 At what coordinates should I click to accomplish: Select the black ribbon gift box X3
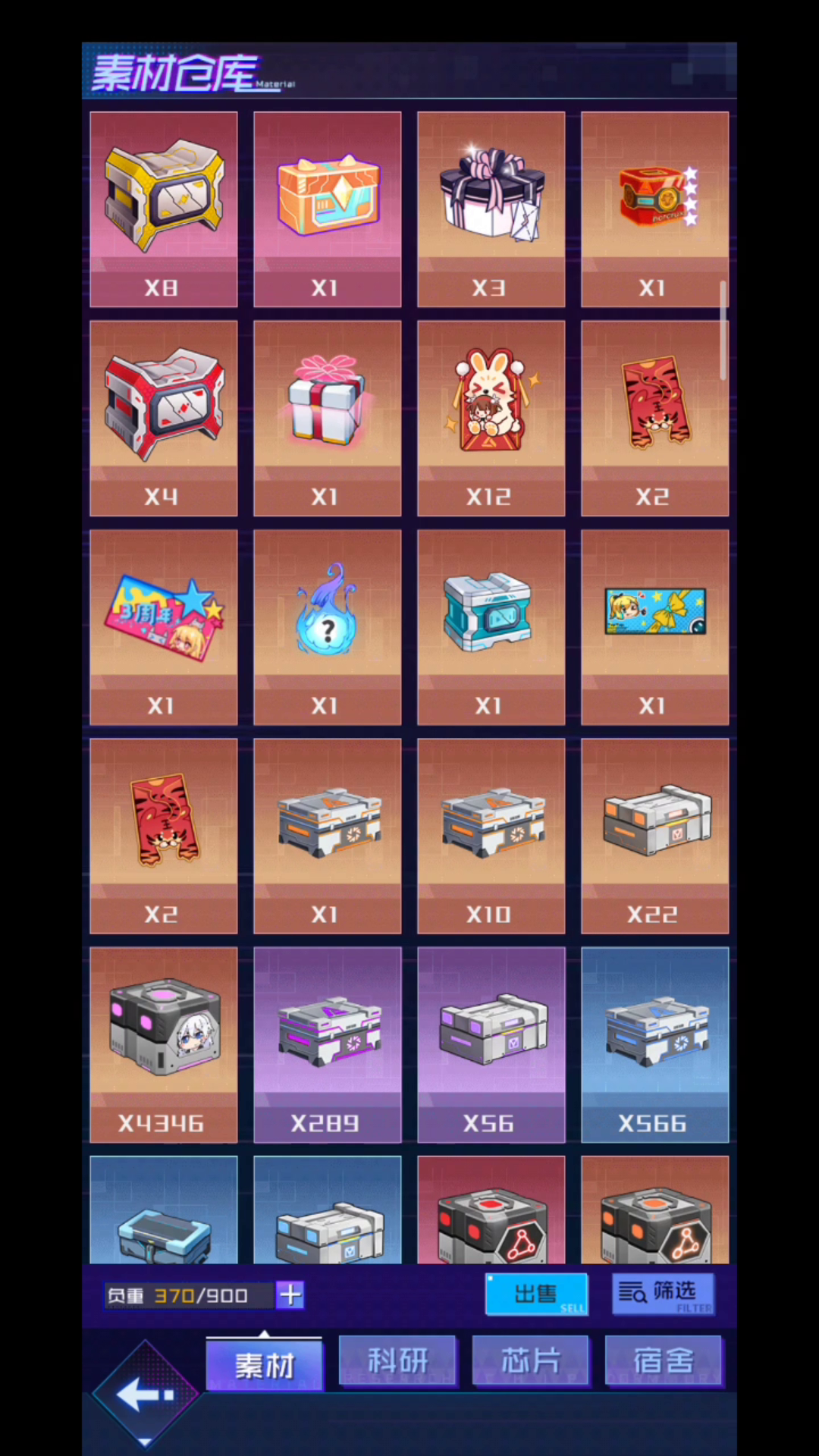click(491, 209)
